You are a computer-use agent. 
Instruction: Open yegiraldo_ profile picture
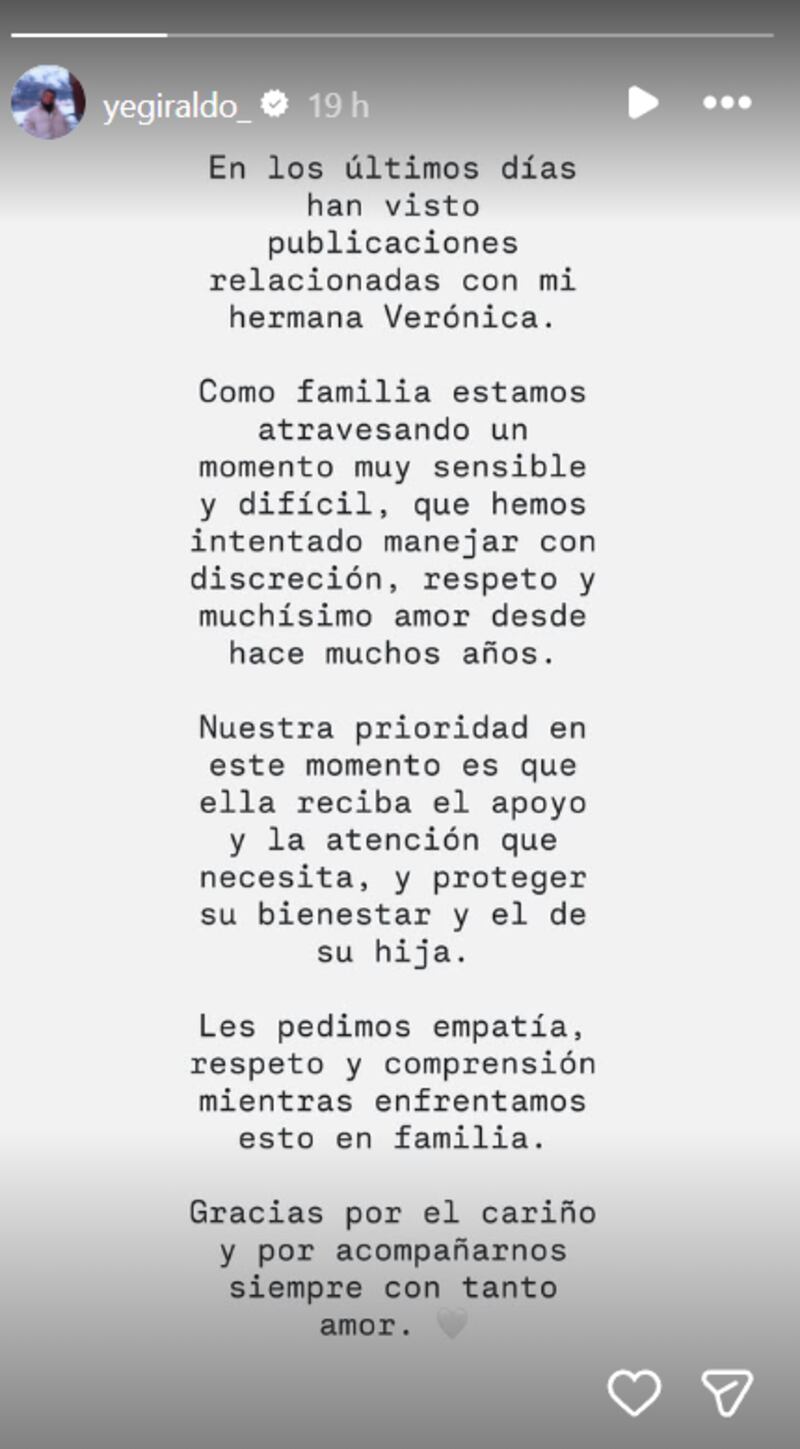pyautogui.click(x=47, y=103)
